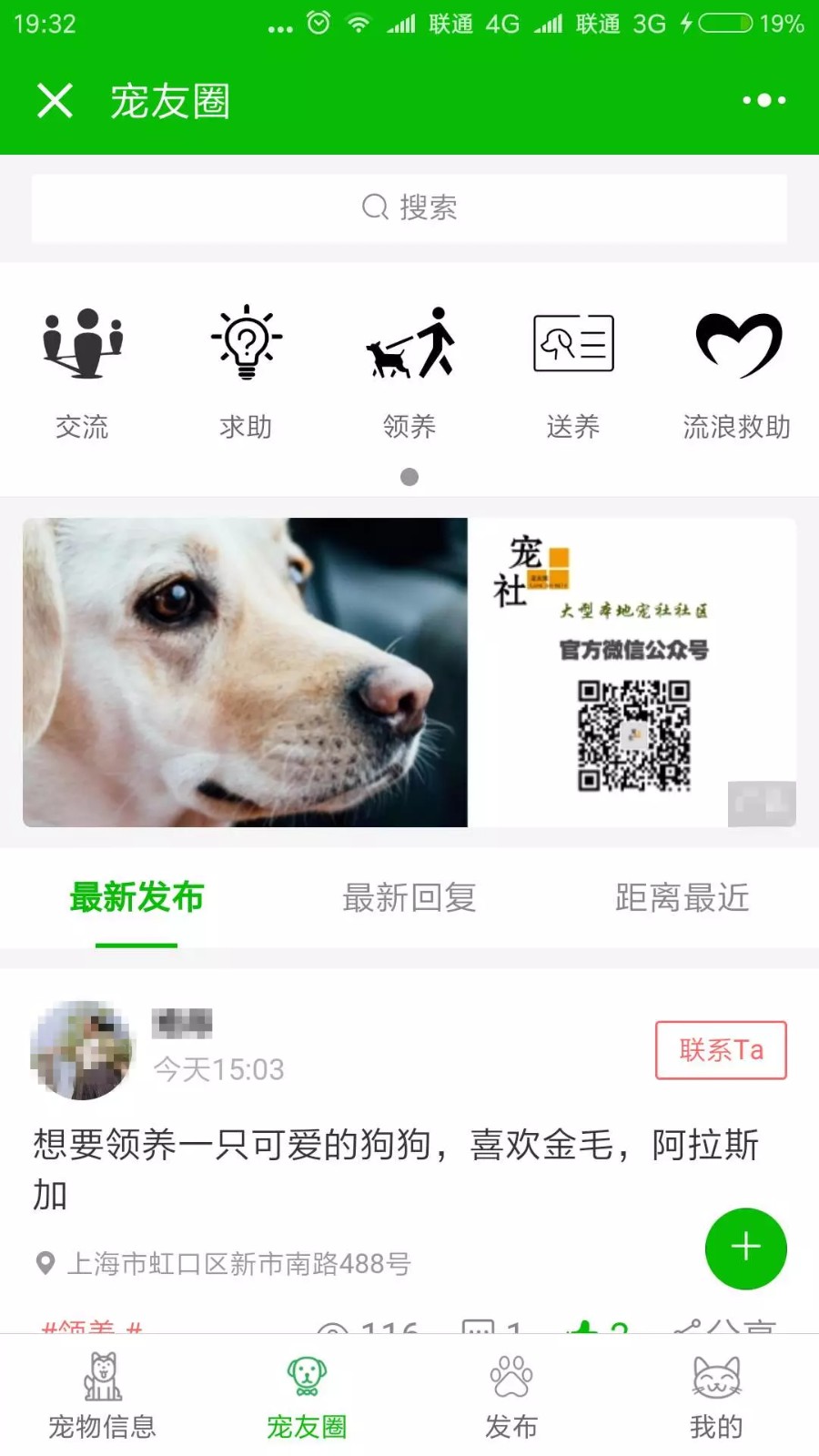Tap the 联系Ta button
This screenshot has height=1456, width=819.
pos(721,1050)
